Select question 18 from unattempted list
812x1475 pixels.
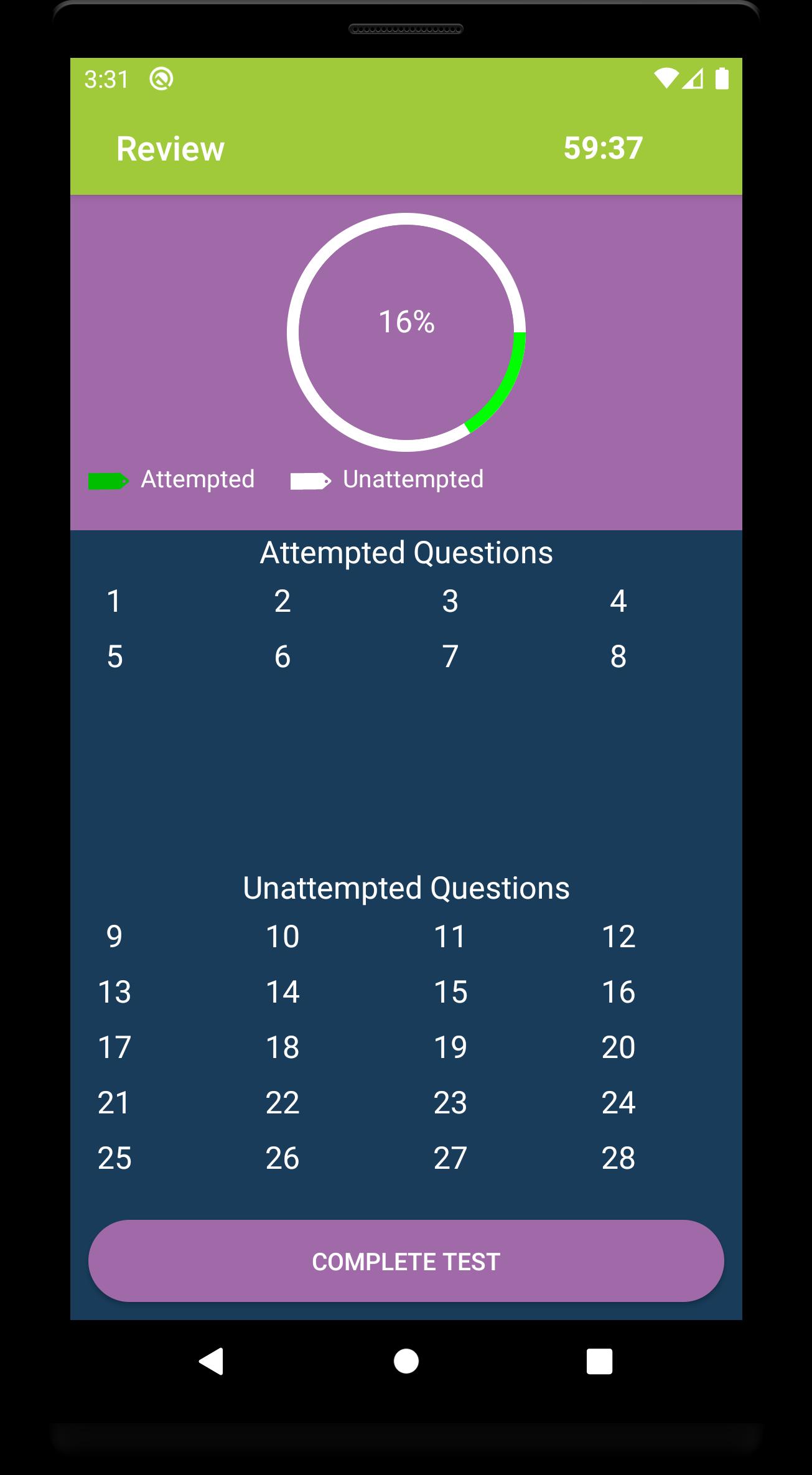(x=282, y=1047)
